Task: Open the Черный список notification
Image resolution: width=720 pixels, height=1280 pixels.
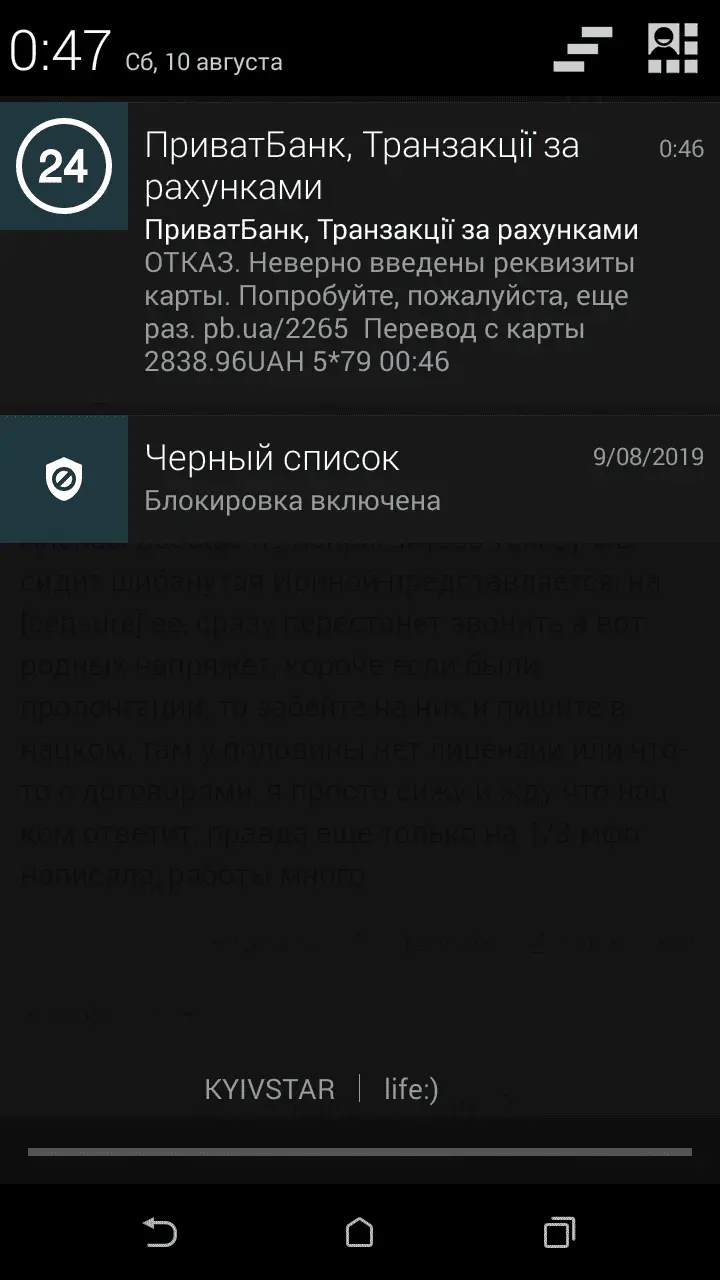Action: pos(400,478)
